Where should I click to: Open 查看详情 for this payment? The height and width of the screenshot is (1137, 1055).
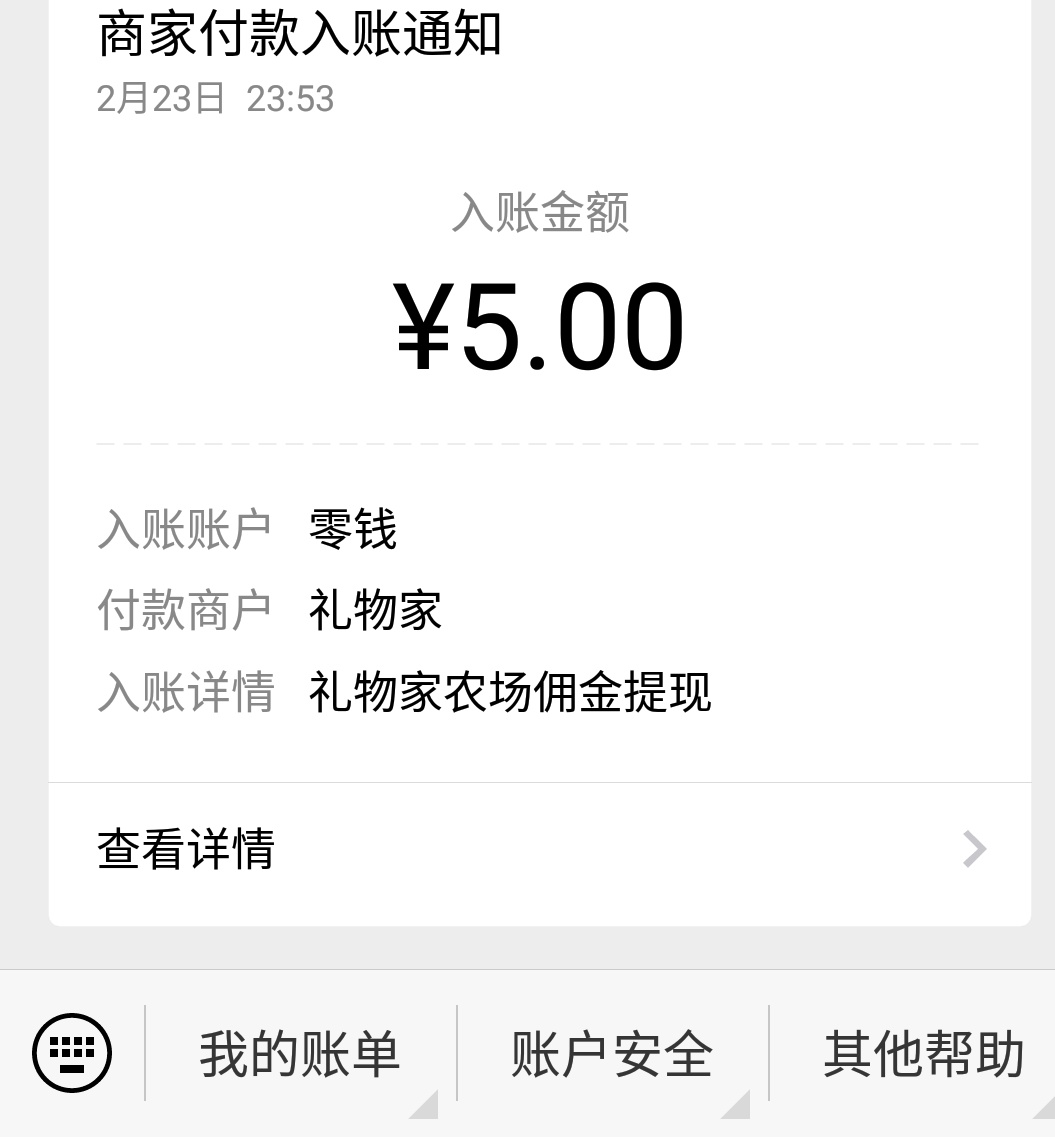(x=540, y=850)
